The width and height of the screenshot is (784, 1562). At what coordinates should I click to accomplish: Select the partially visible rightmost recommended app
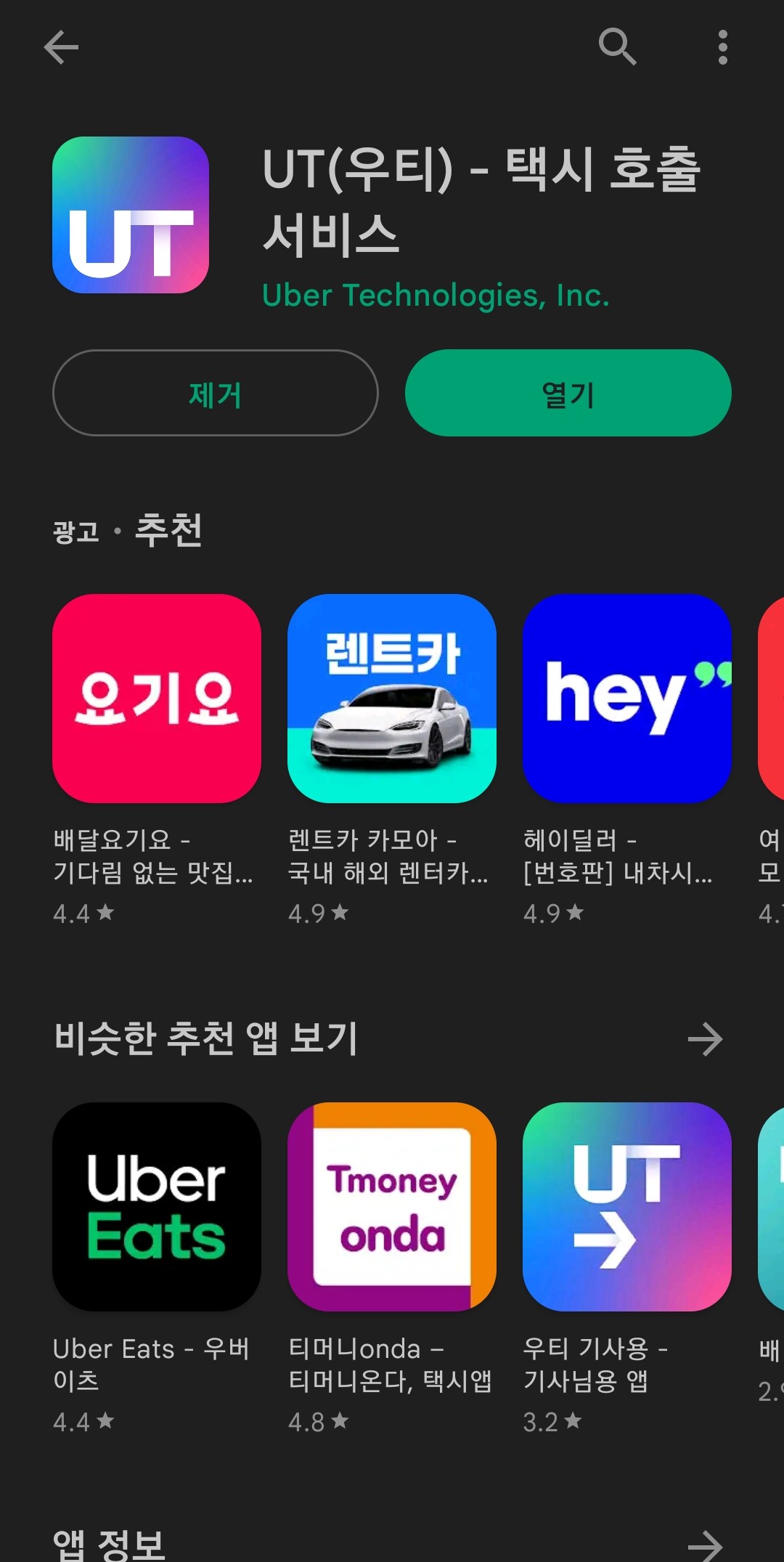coord(772,701)
